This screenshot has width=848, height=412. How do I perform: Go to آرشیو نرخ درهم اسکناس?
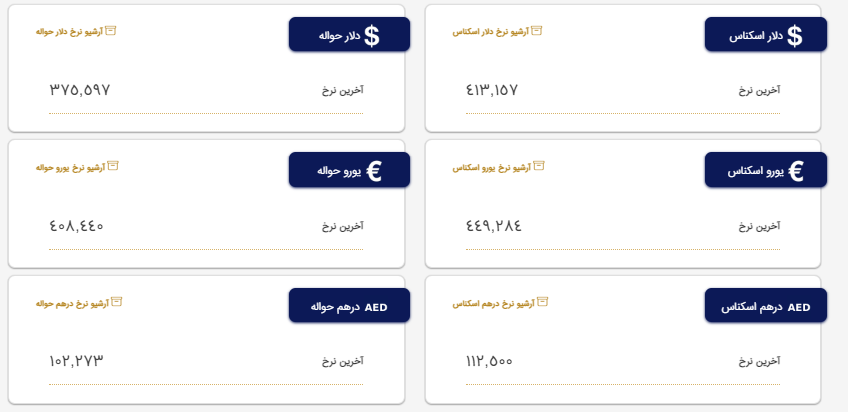[496, 302]
